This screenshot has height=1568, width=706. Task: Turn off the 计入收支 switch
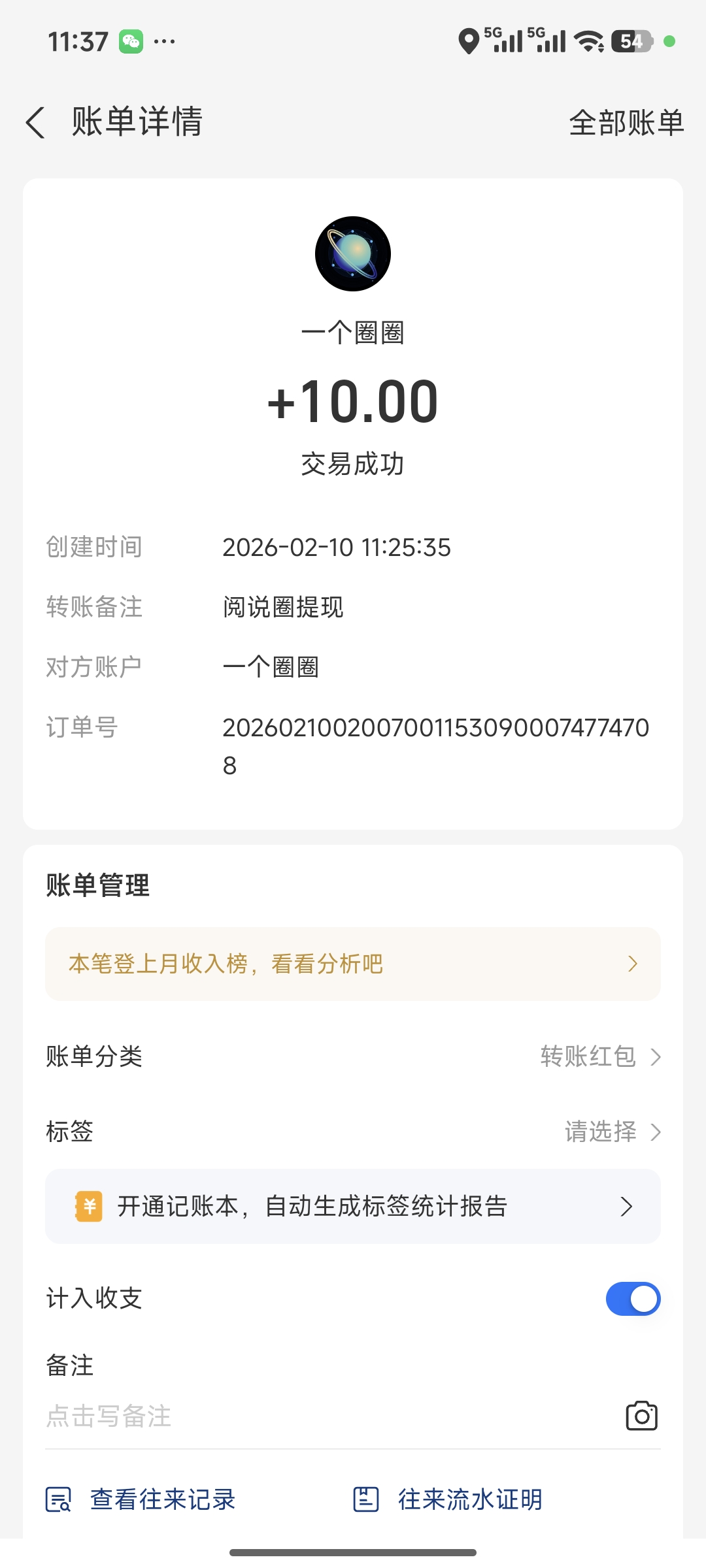633,1299
